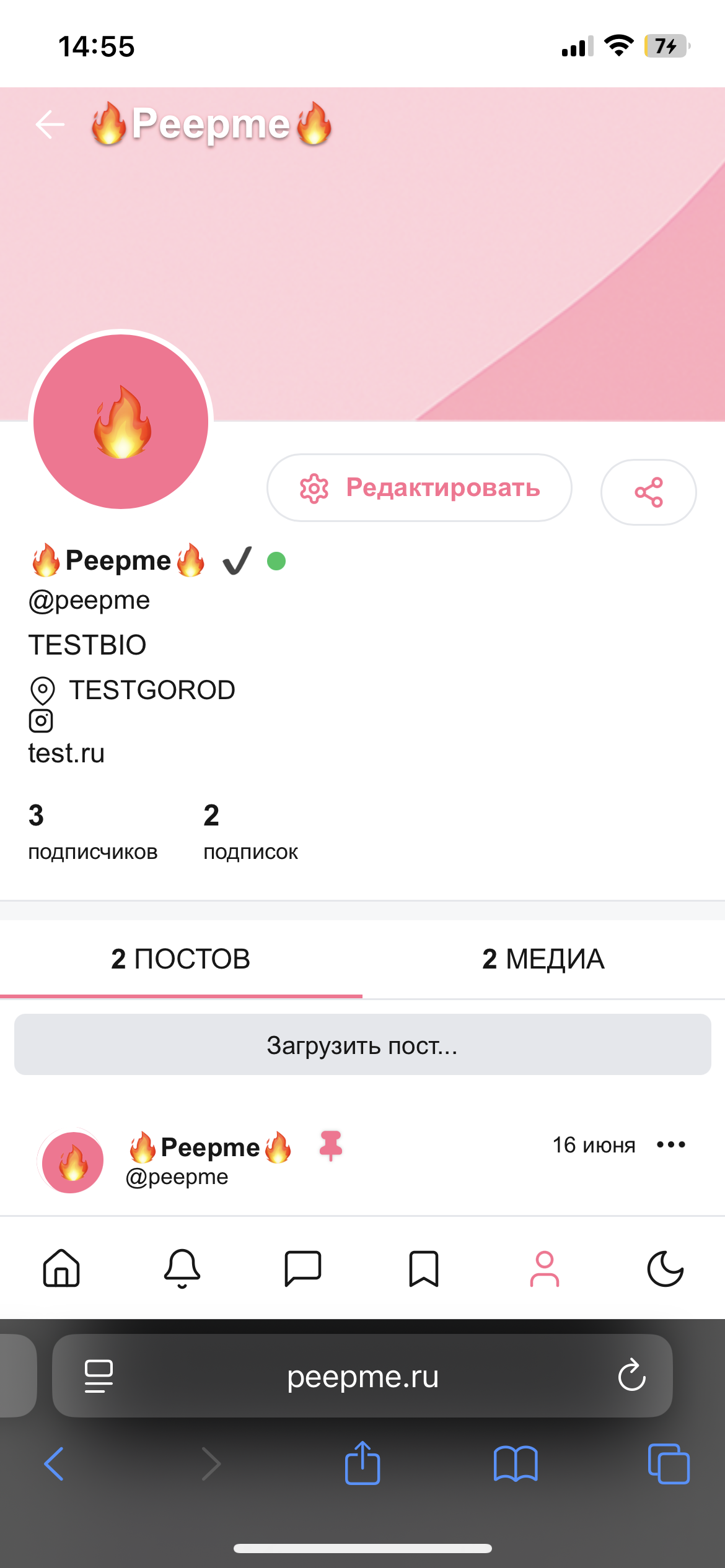Share the profile via the share icon
The width and height of the screenshot is (725, 1568).
(x=649, y=492)
